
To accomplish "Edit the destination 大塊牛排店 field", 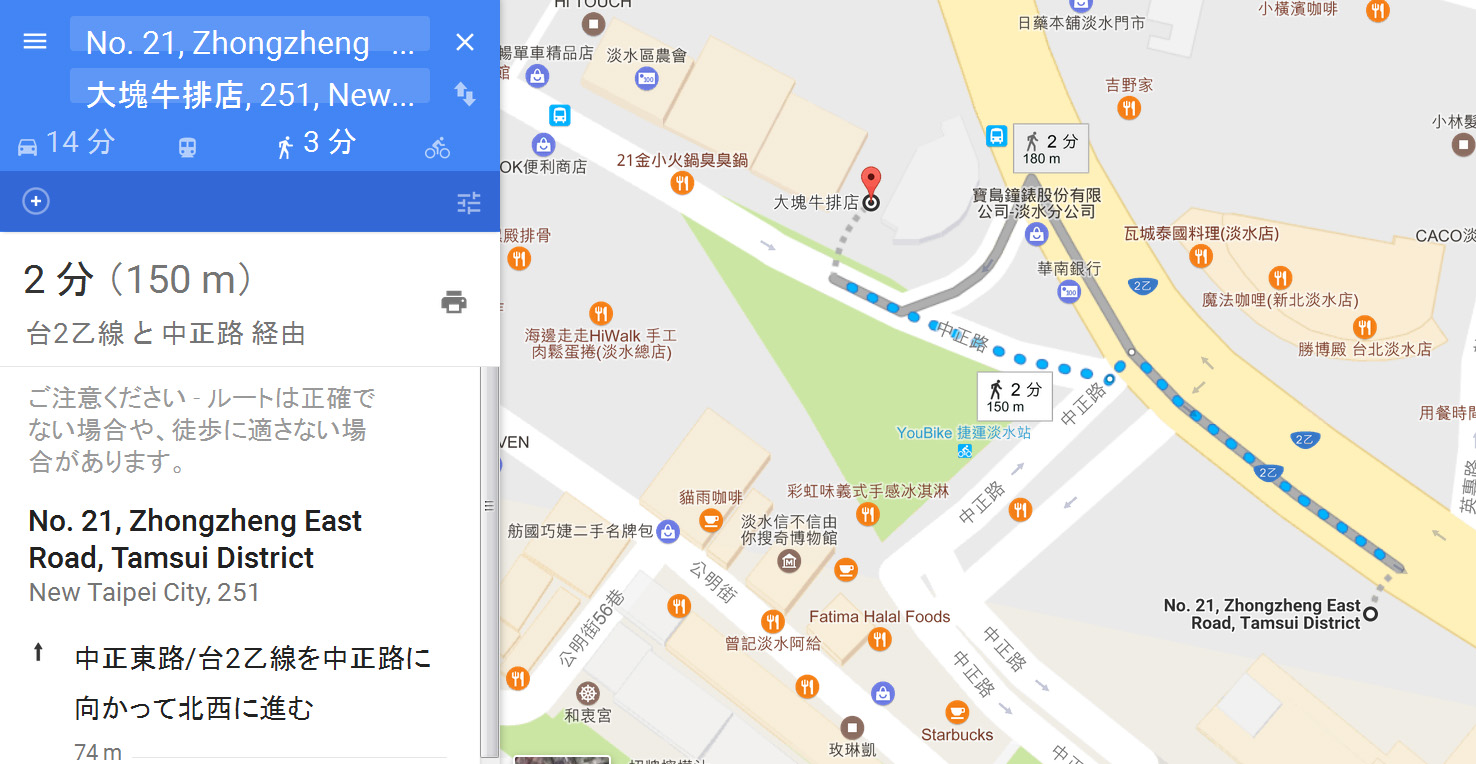I will tap(249, 95).
